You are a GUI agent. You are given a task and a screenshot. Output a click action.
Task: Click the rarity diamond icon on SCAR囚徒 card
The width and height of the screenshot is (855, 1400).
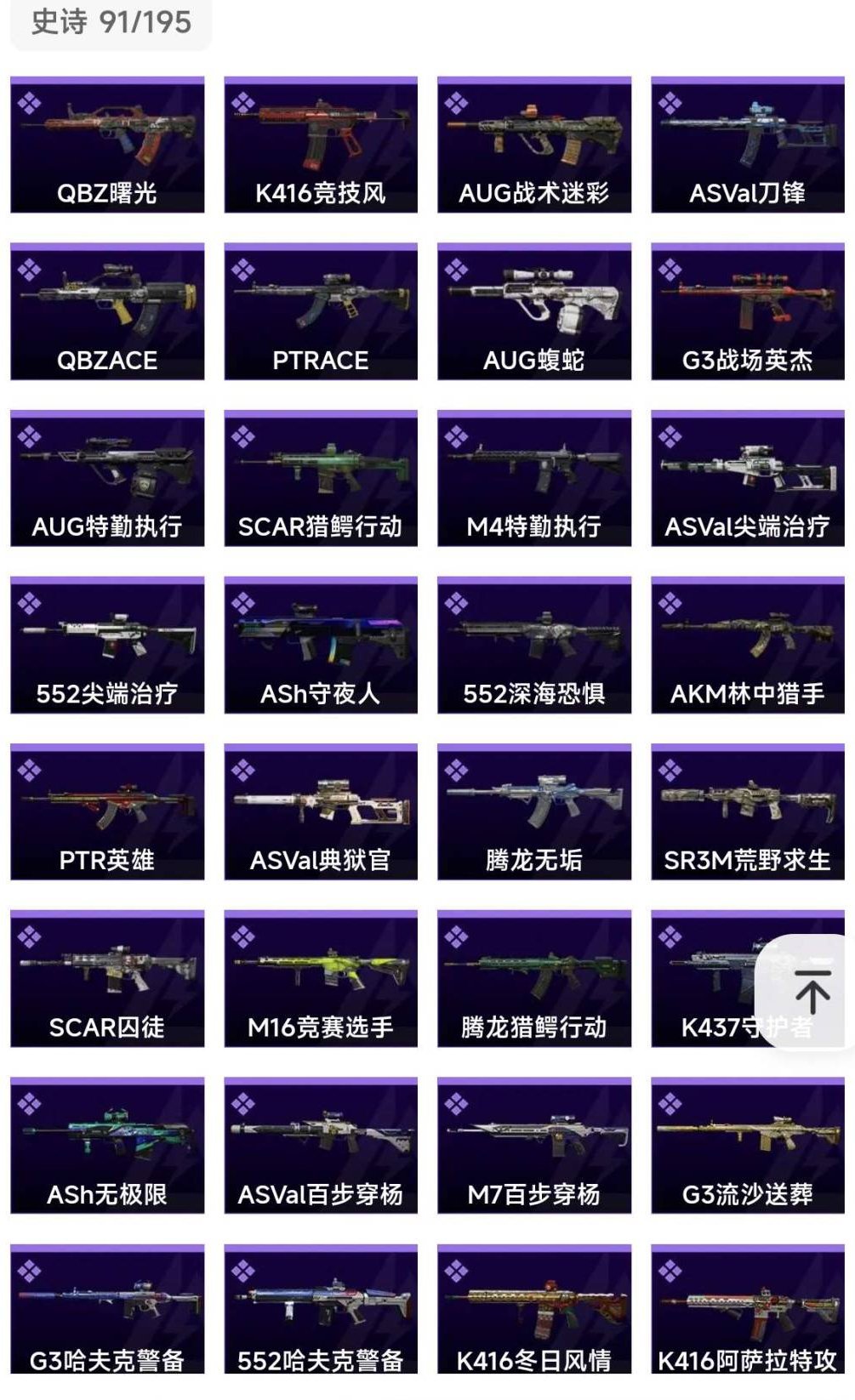click(x=31, y=936)
